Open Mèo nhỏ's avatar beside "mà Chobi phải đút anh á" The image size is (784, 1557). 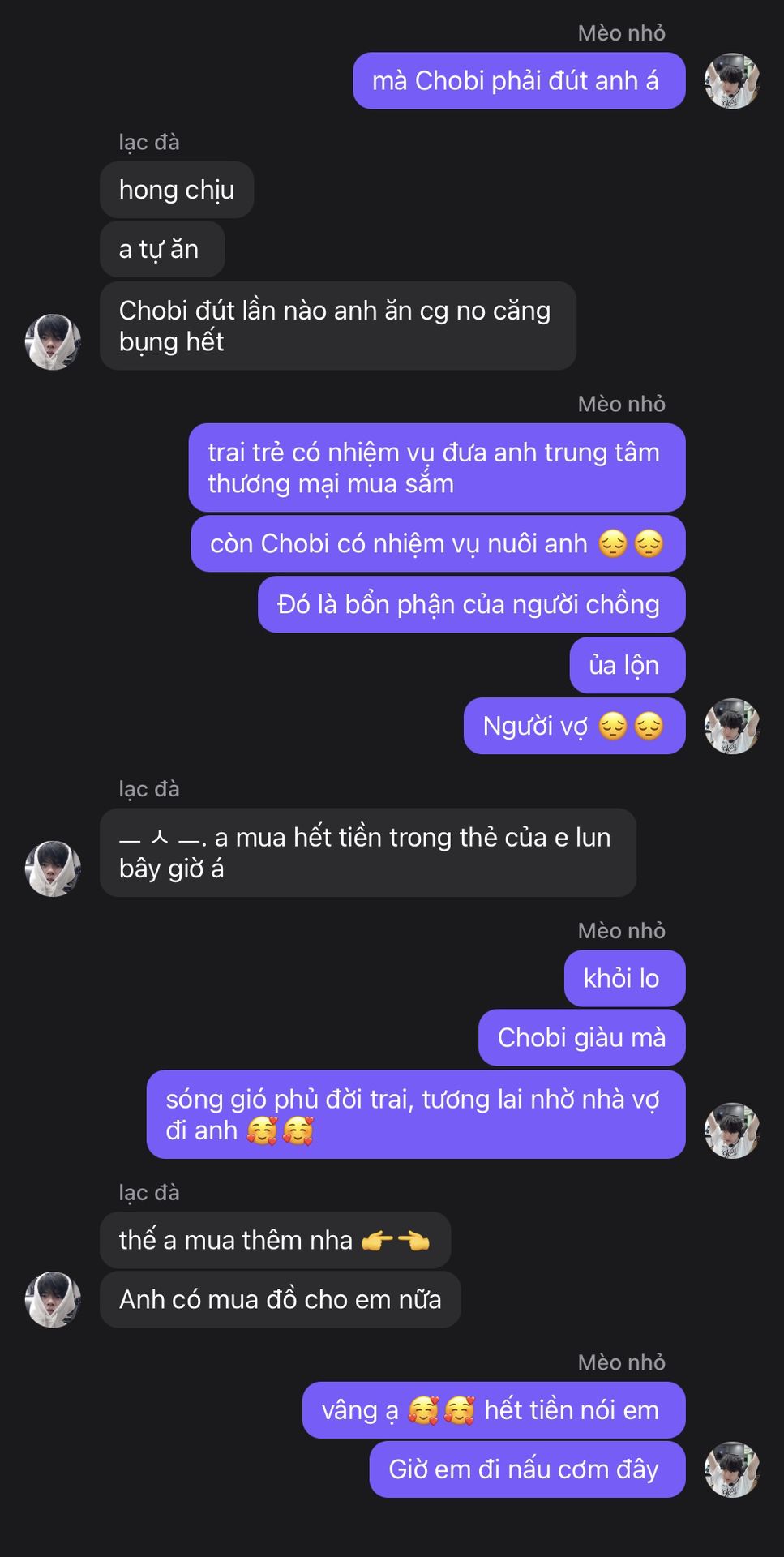(x=731, y=81)
